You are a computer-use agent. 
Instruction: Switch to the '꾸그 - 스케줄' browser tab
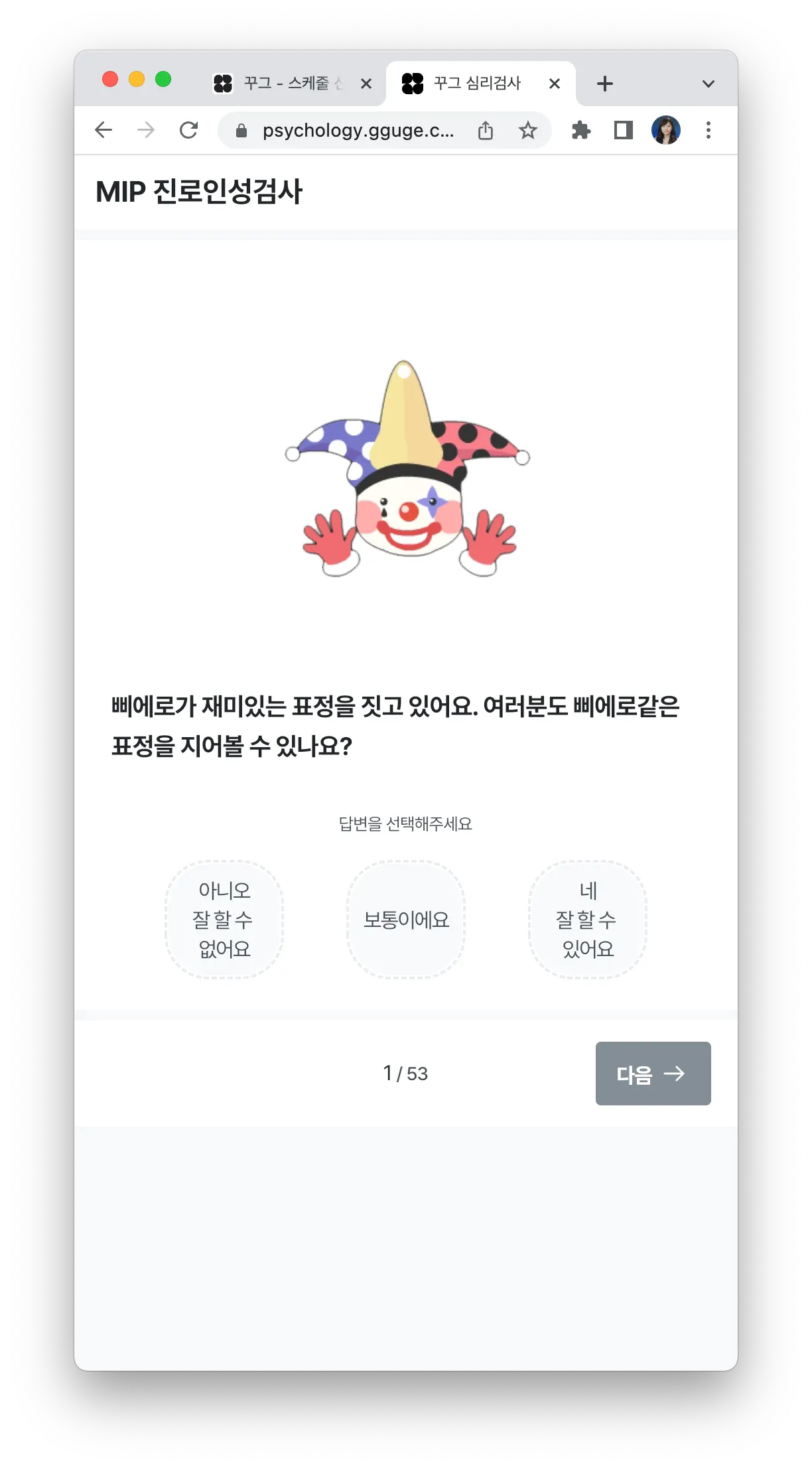(285, 84)
